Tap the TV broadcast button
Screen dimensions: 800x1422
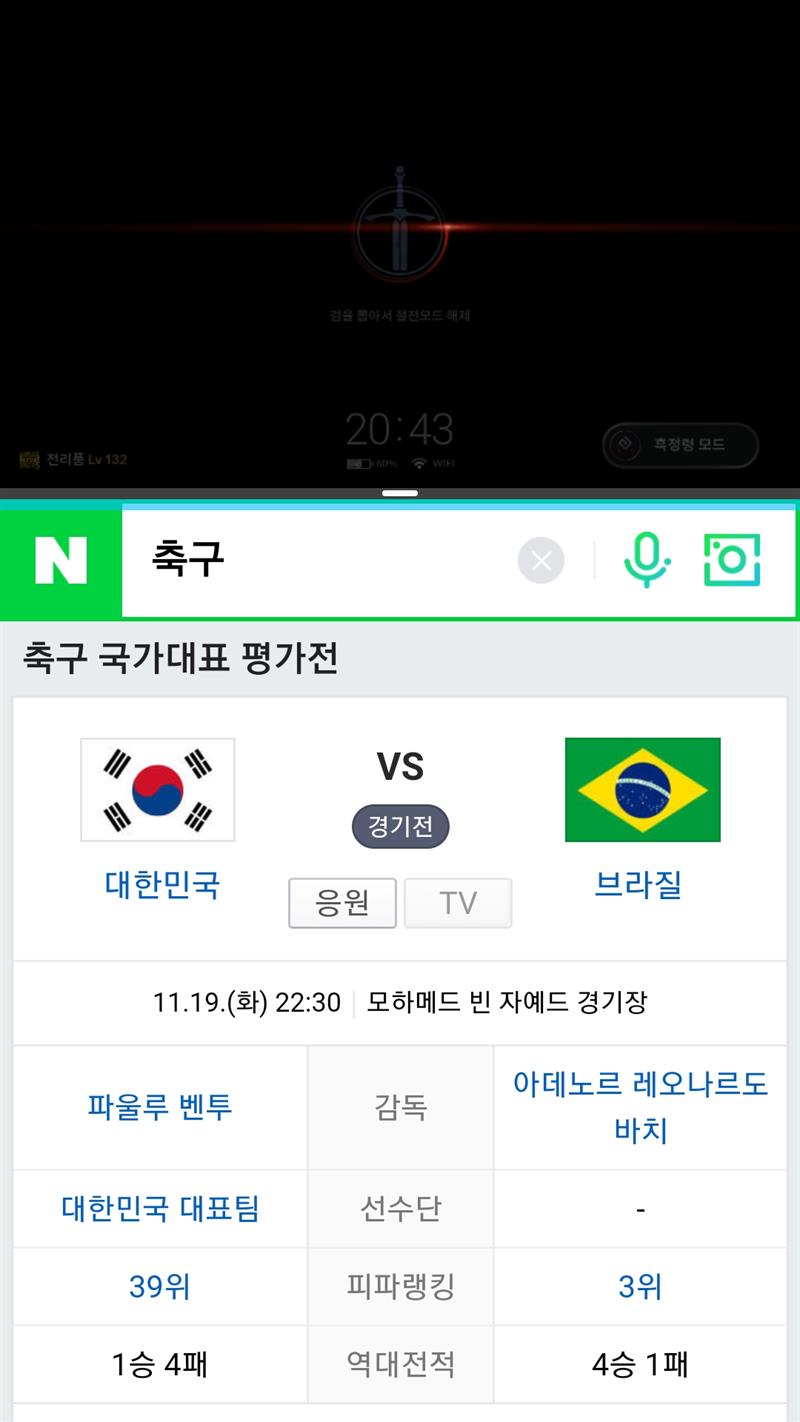[458, 903]
